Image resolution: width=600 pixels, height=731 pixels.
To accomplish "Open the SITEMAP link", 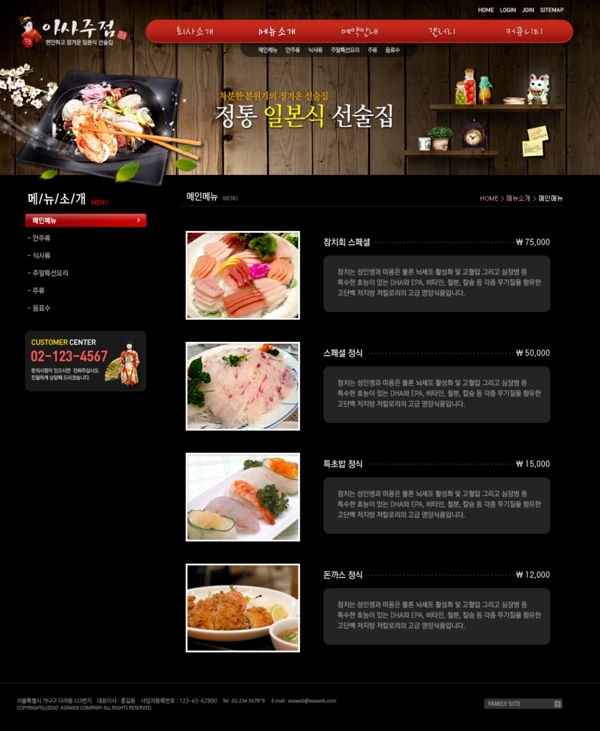I will pos(552,10).
